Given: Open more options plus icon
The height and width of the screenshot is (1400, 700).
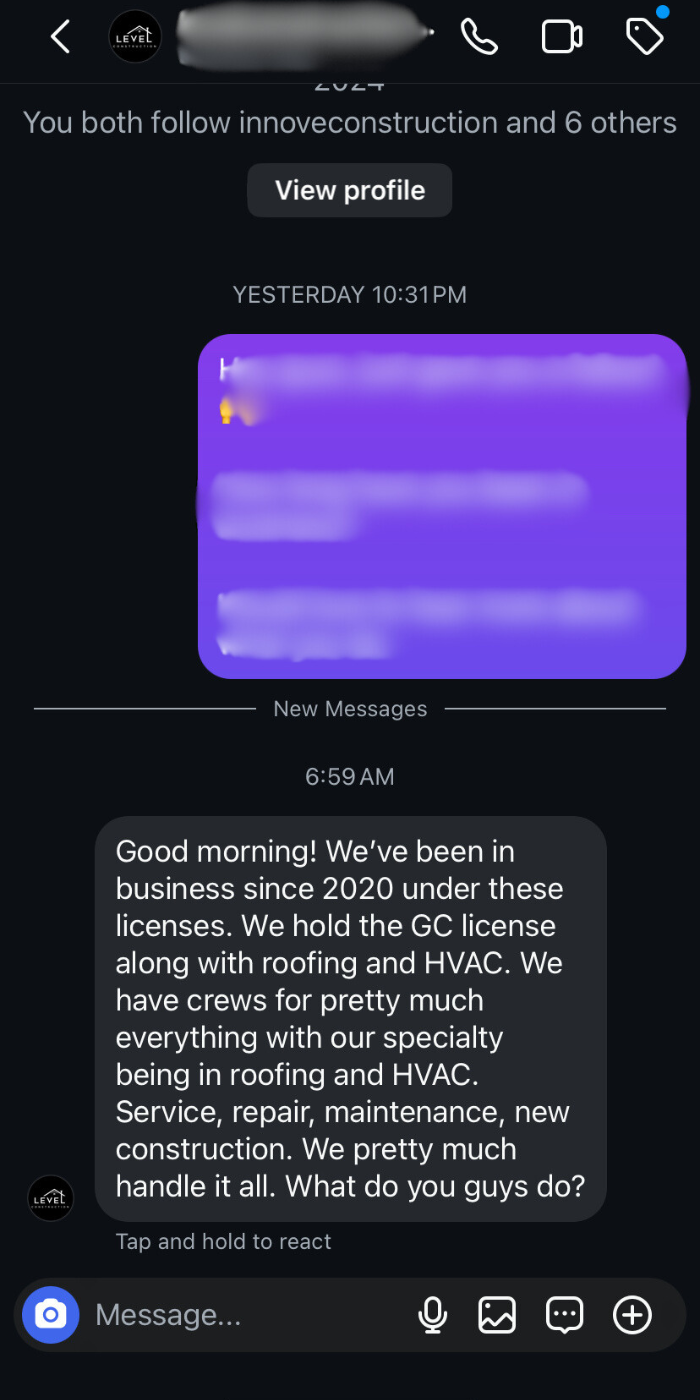Looking at the screenshot, I should pyautogui.click(x=632, y=1314).
